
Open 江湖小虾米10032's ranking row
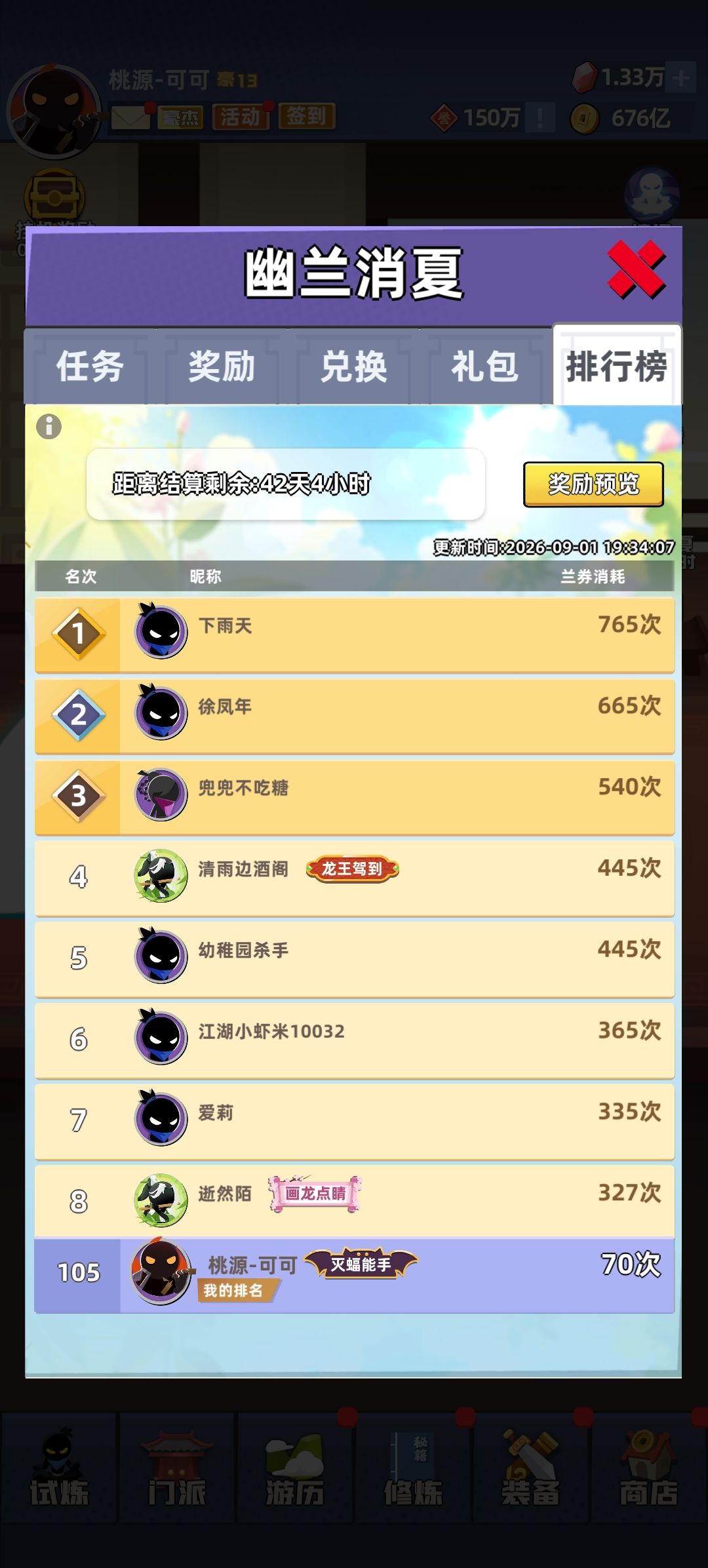pyautogui.click(x=355, y=1041)
